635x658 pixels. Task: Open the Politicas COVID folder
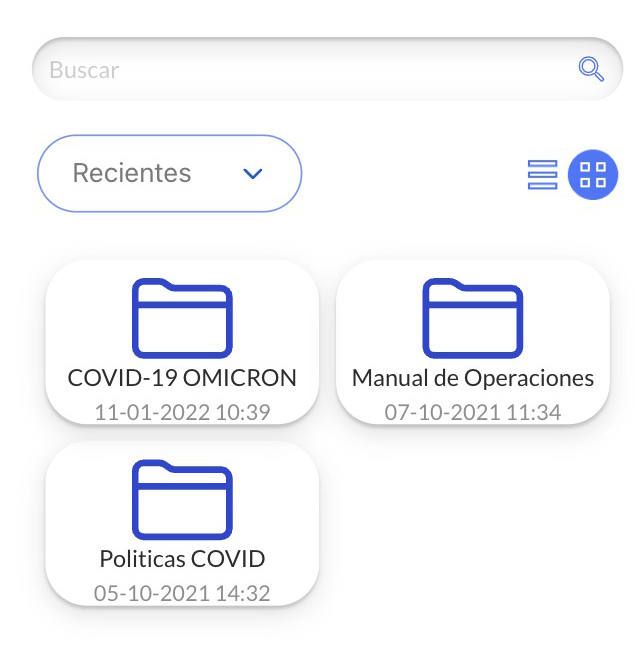(x=182, y=522)
